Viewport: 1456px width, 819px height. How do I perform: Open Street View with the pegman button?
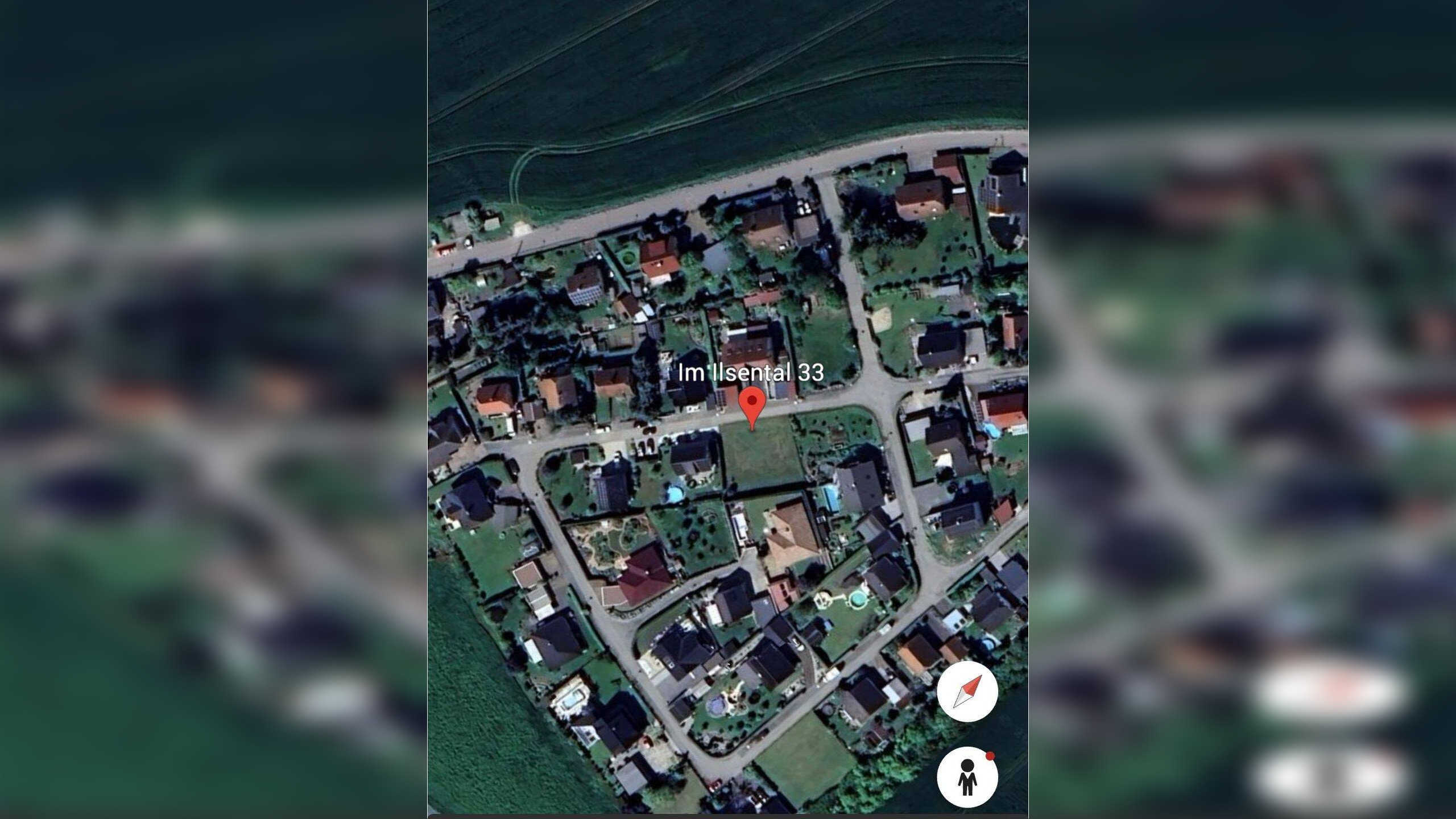click(967, 777)
